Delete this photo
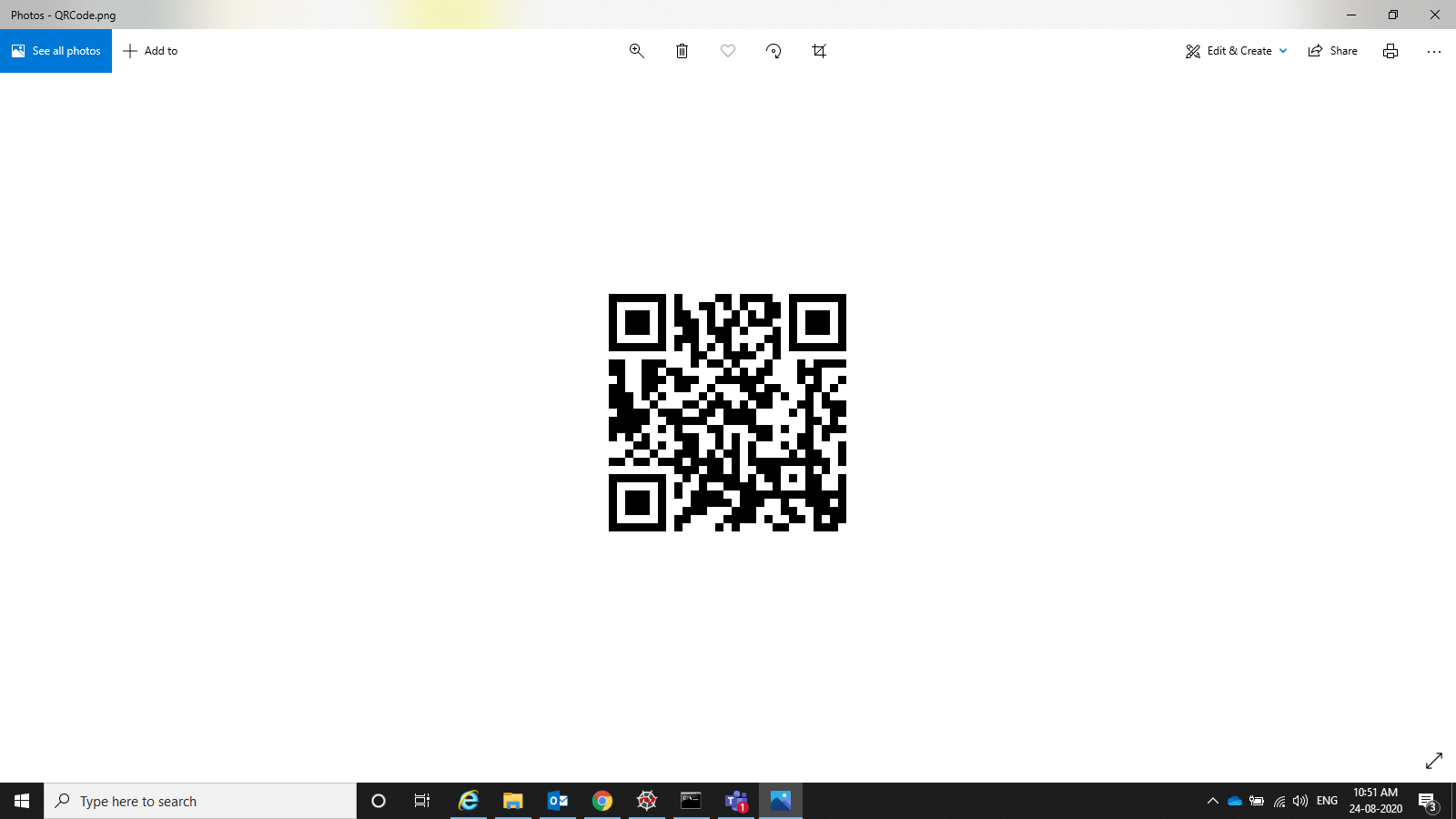1456x819 pixels. tap(682, 51)
